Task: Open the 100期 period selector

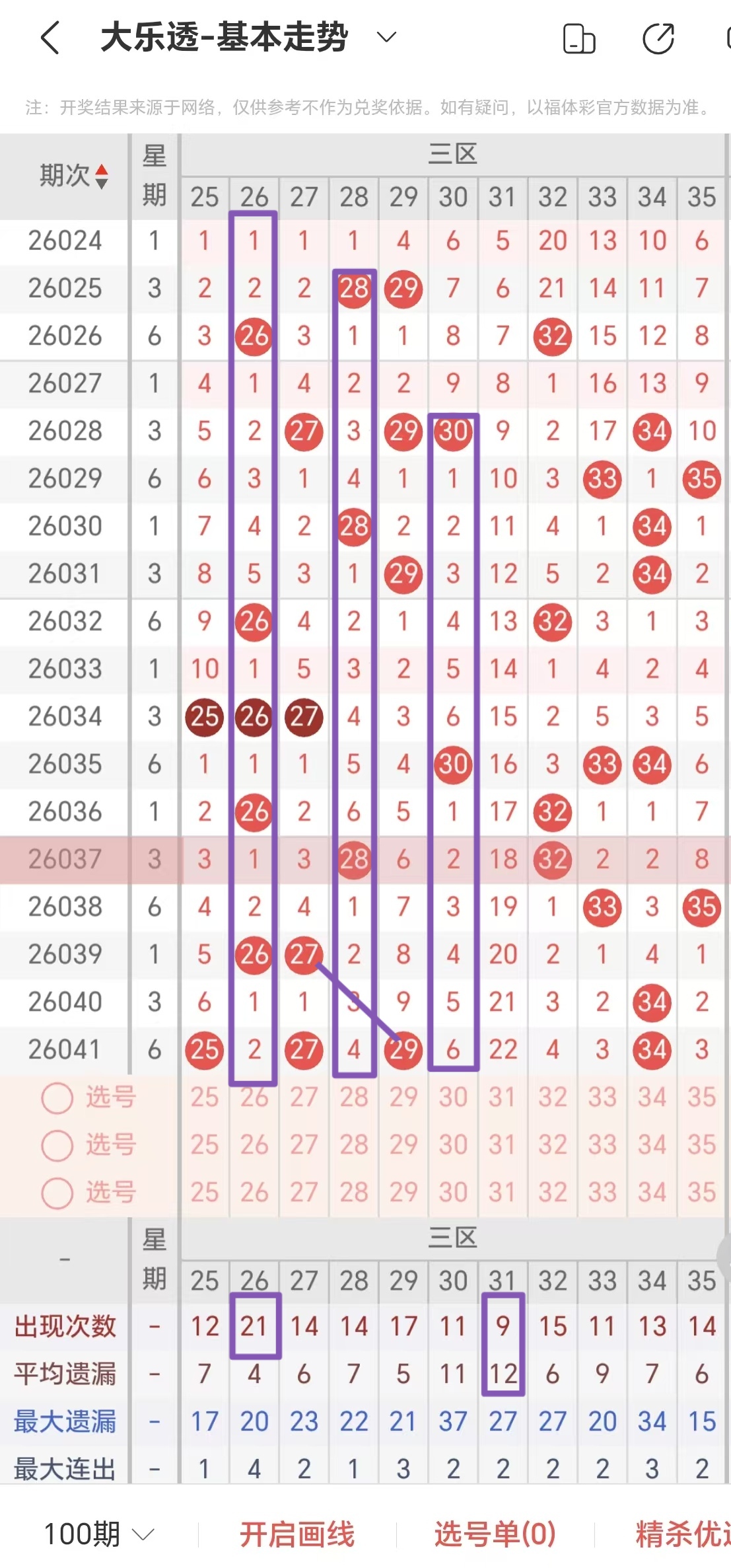Action: click(99, 1534)
